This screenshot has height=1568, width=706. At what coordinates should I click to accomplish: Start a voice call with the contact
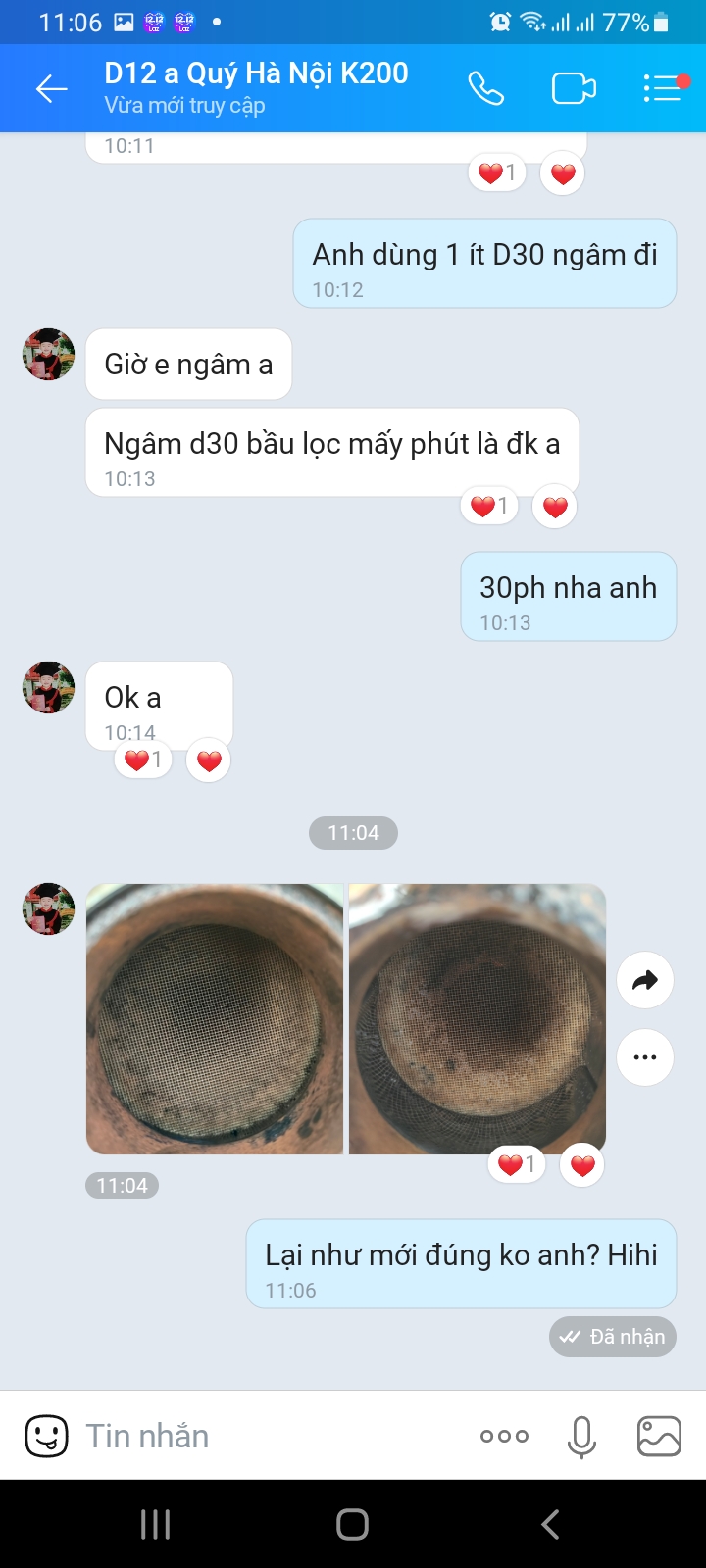487,87
